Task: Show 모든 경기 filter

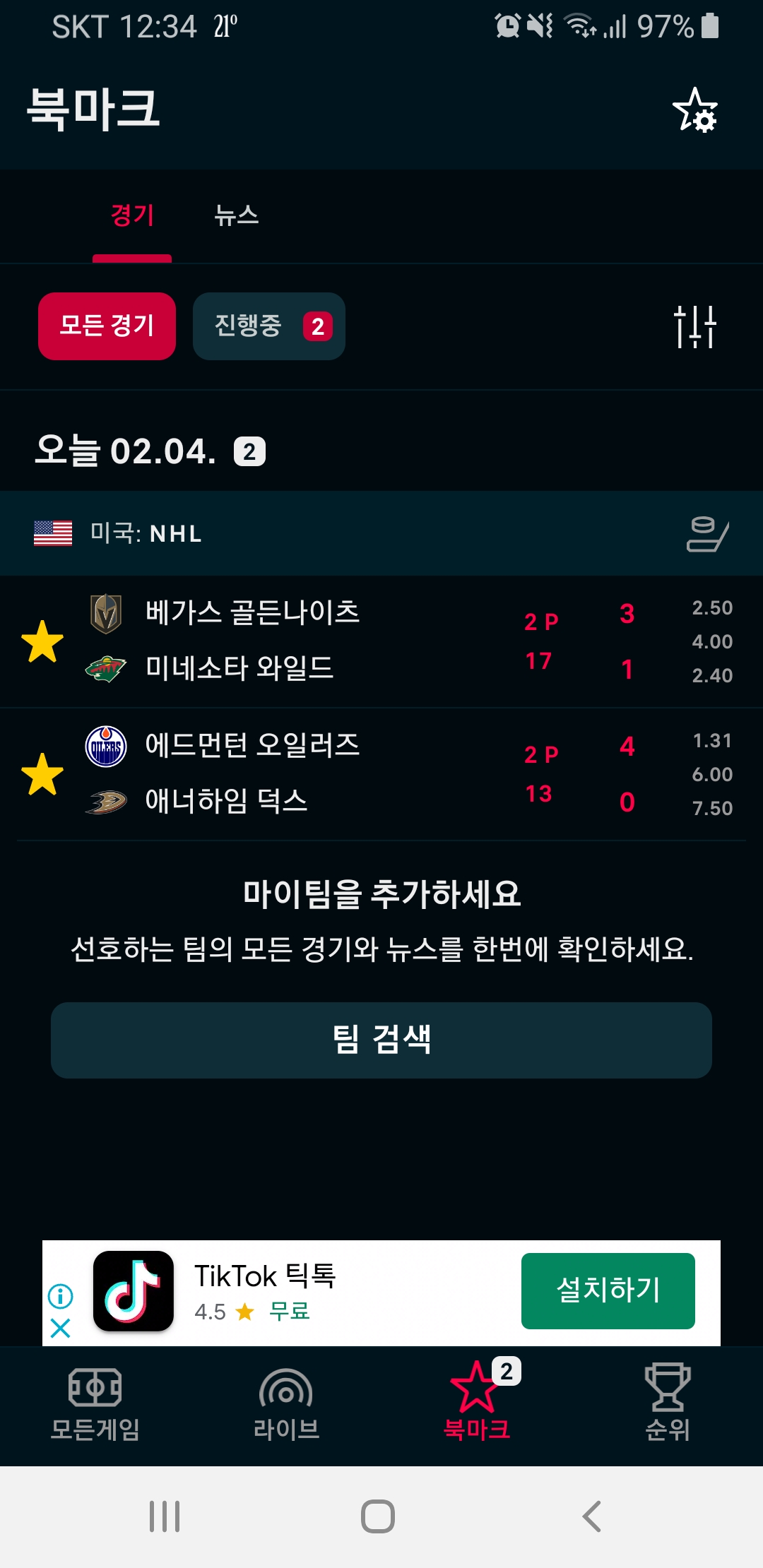Action: click(107, 326)
